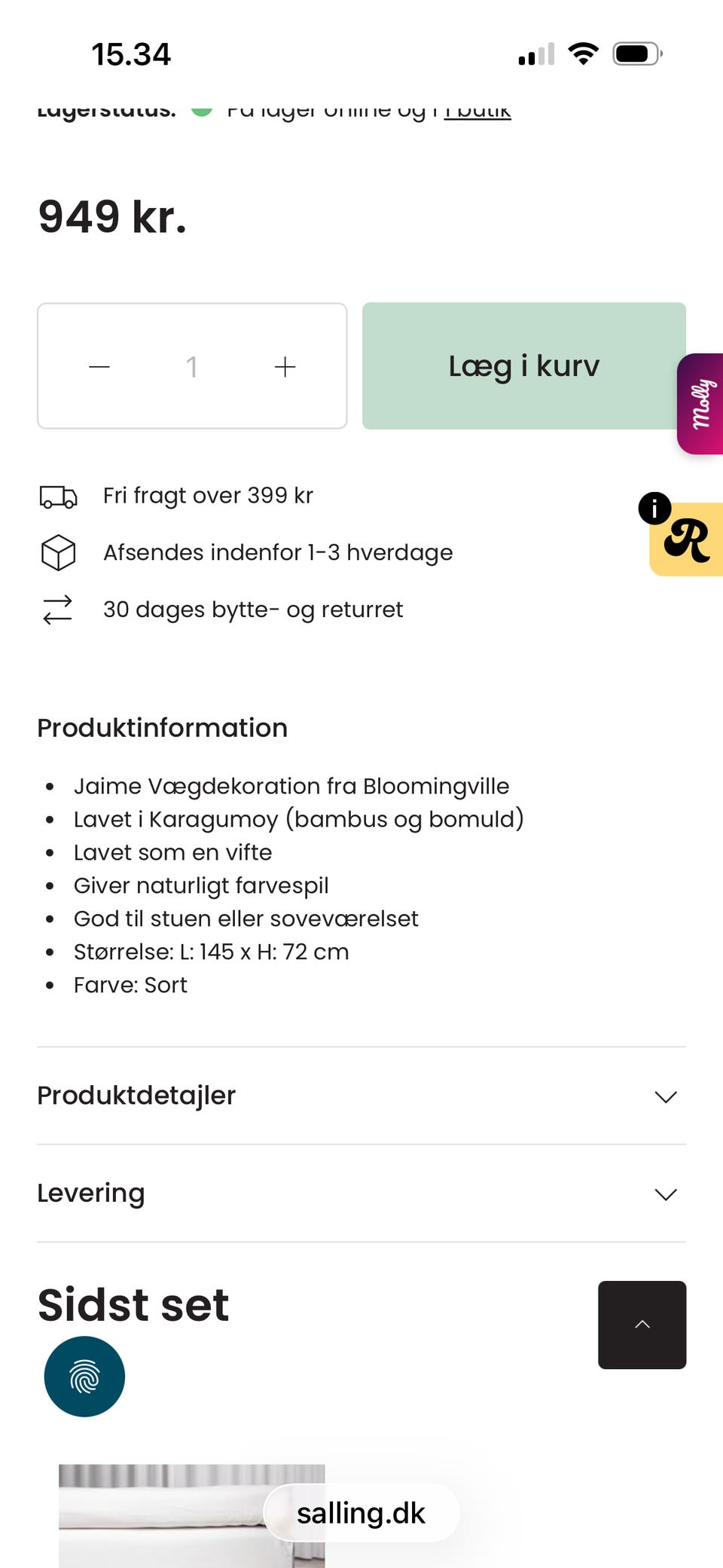
Task: Click the green stock status dot
Action: (x=202, y=110)
